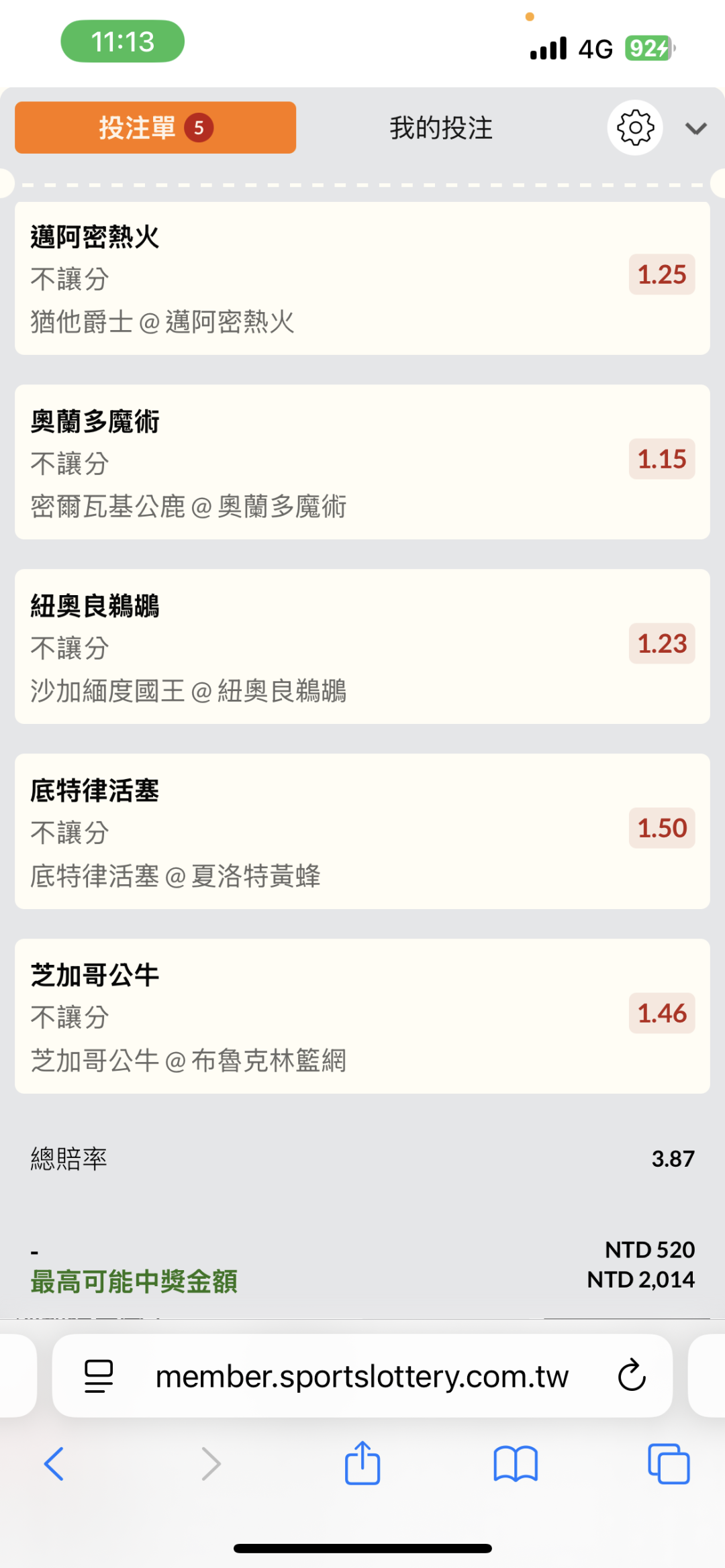Reload the sportslottery page

[x=632, y=1375]
